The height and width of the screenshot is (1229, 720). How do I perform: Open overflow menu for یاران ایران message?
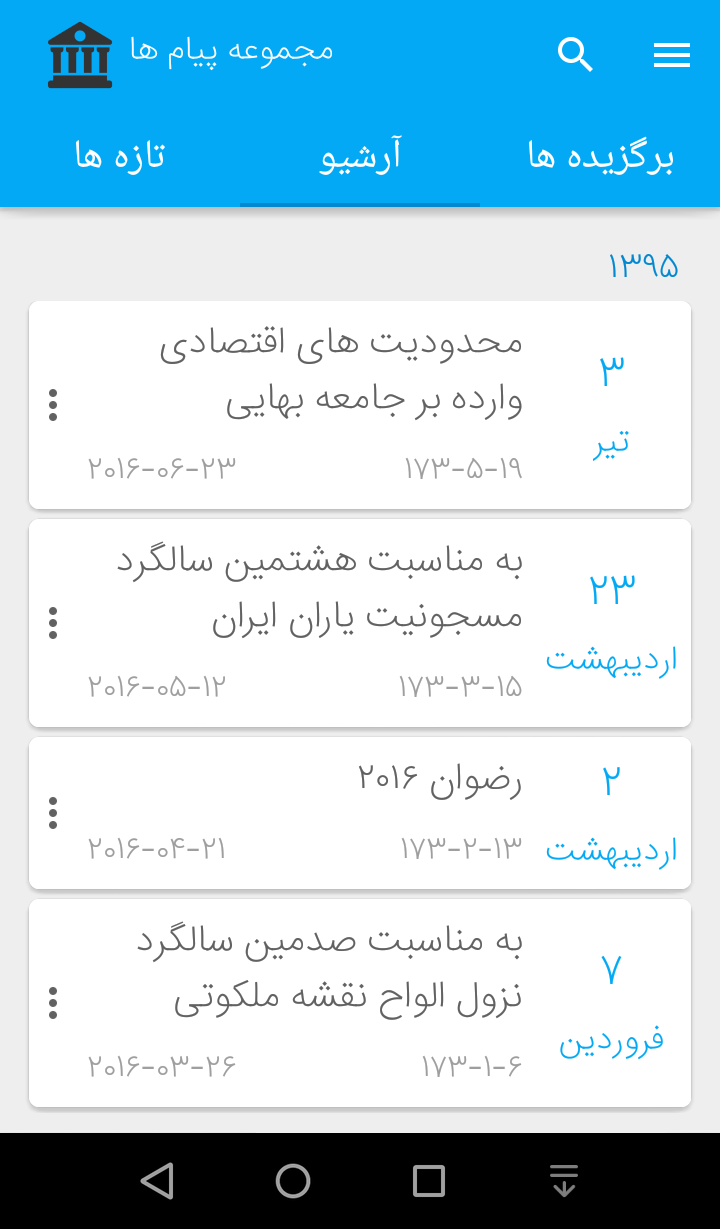(x=53, y=623)
